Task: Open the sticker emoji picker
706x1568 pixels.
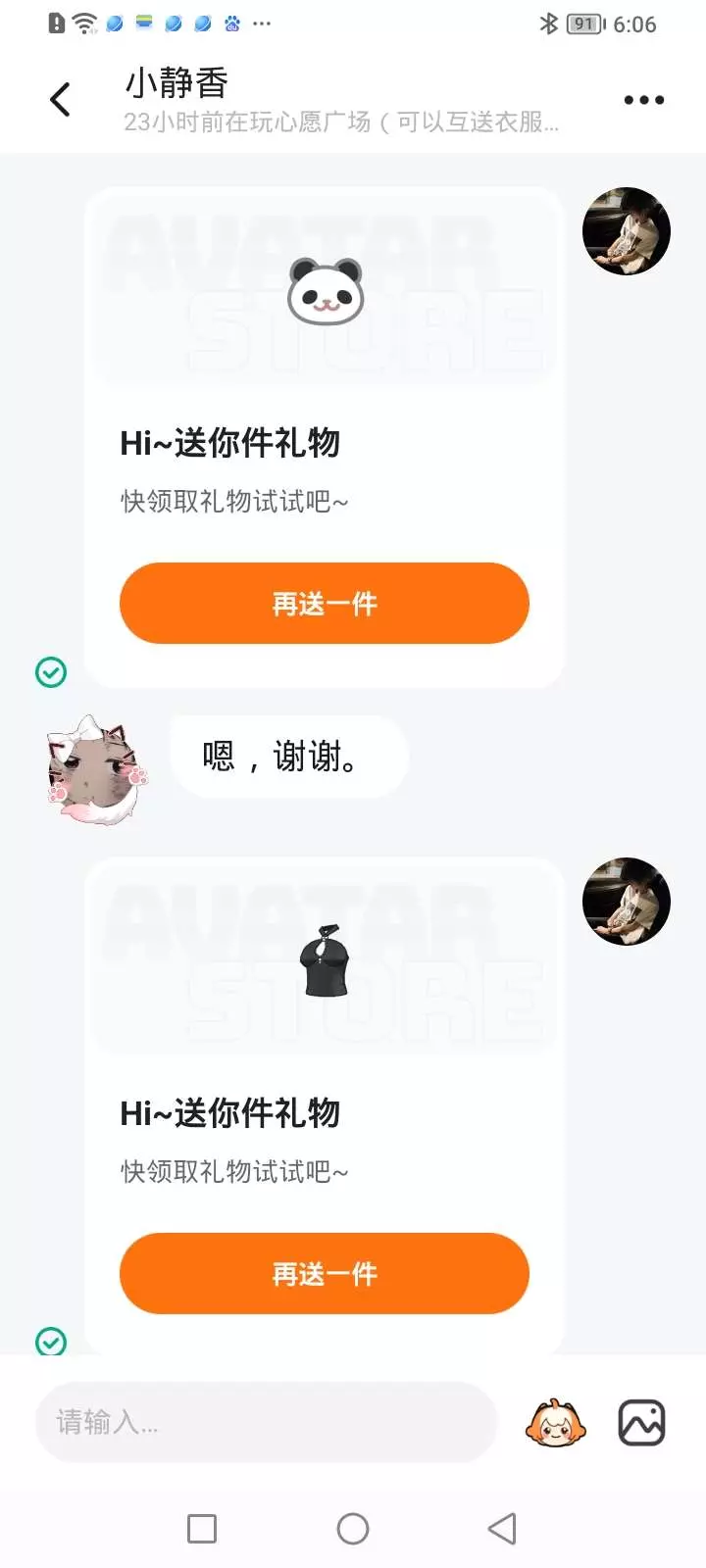Action: pyautogui.click(x=556, y=1423)
